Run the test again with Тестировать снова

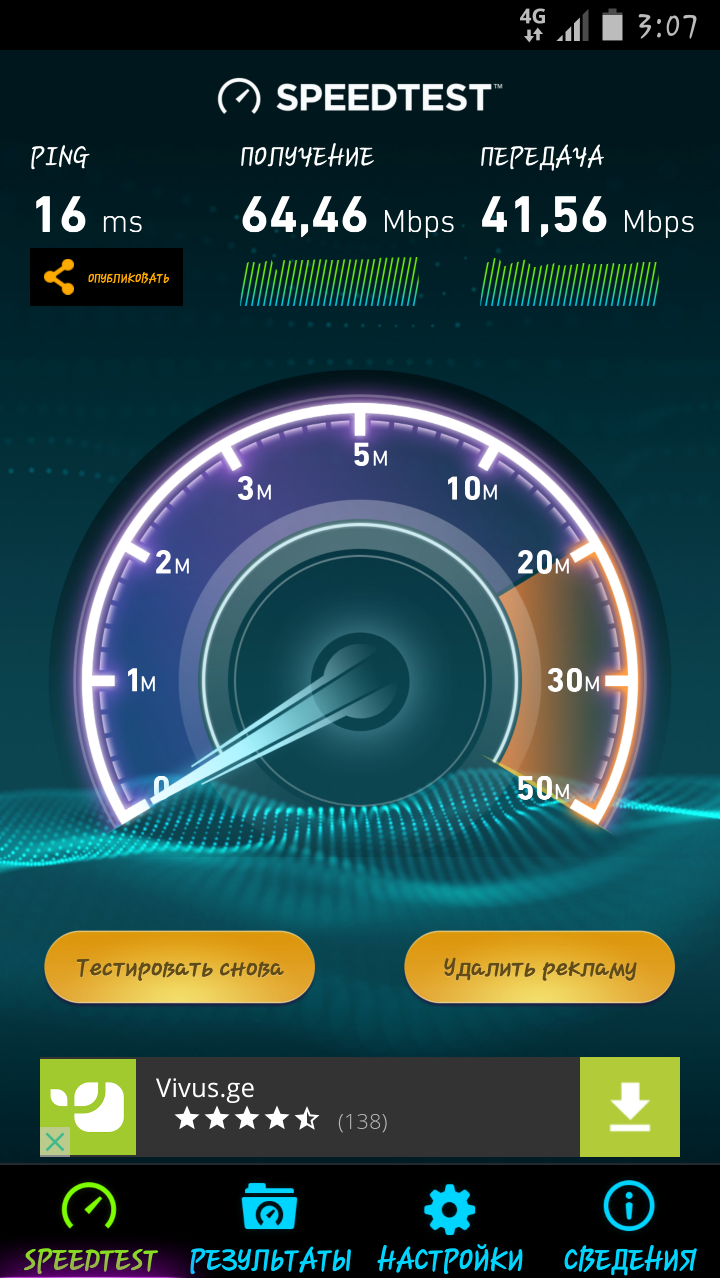(x=180, y=967)
